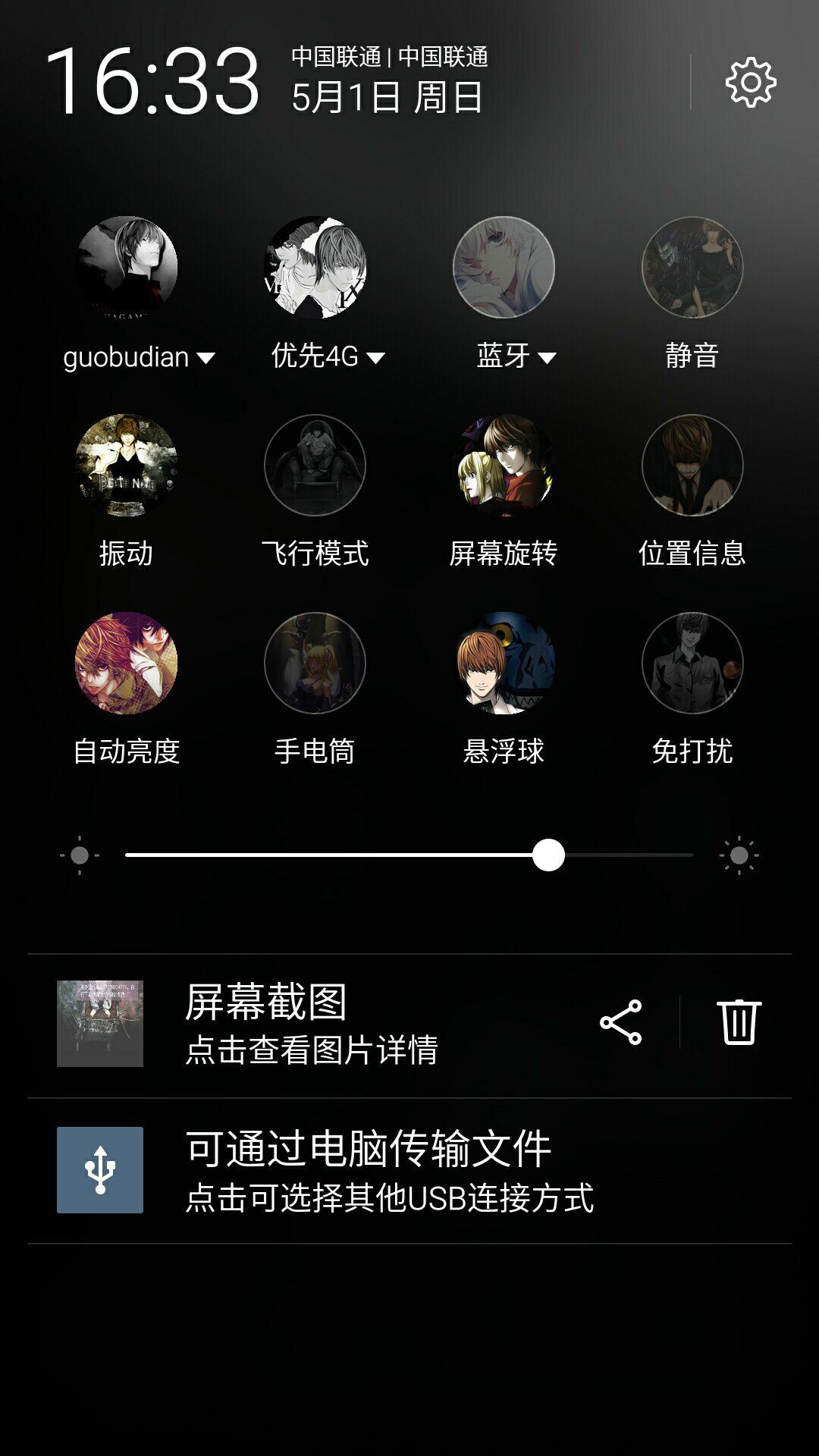The image size is (819, 1456).
Task: Toggle the 优先4G mobile data tile
Action: point(315,267)
